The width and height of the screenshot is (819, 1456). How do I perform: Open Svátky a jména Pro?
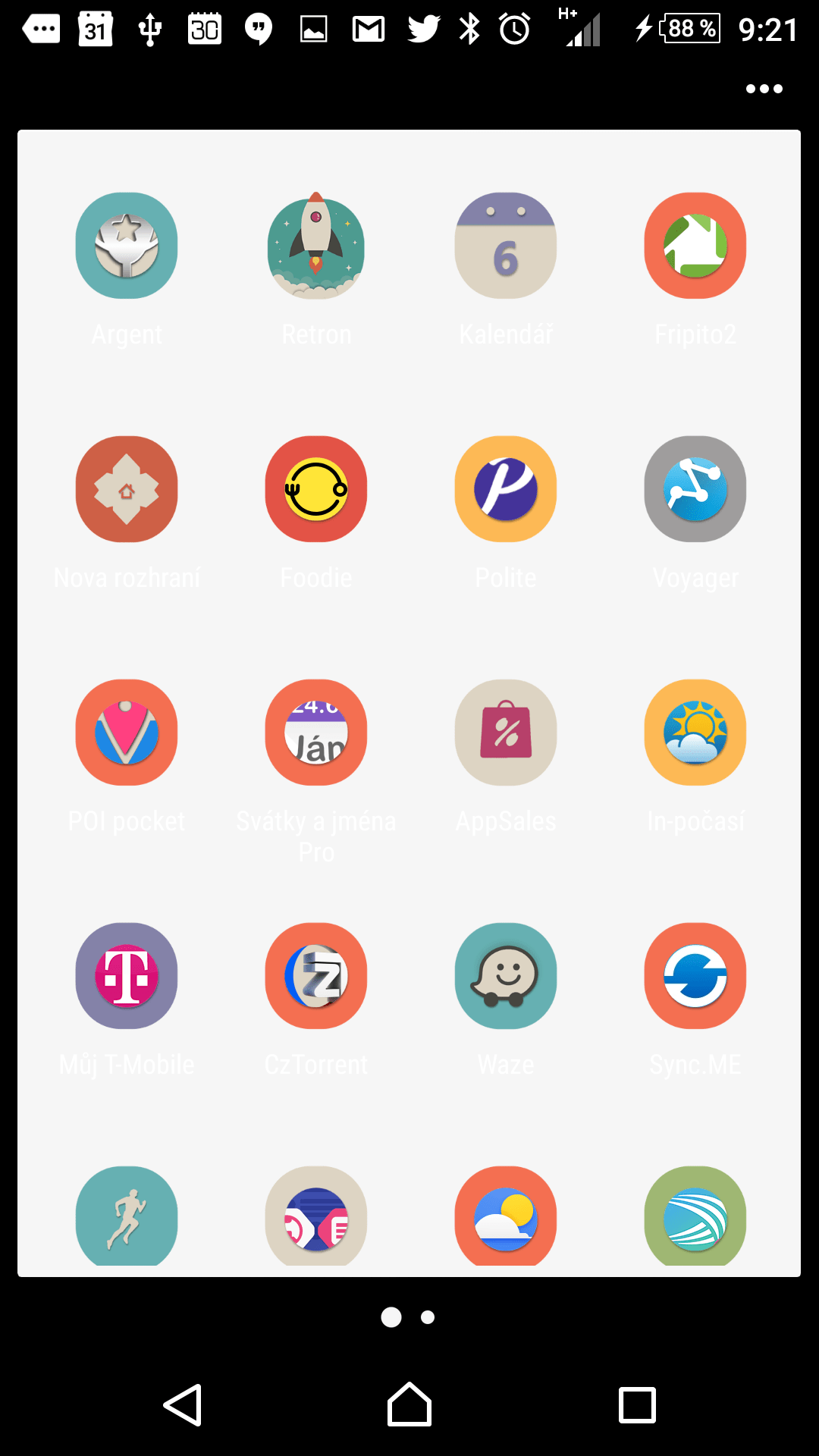[316, 733]
